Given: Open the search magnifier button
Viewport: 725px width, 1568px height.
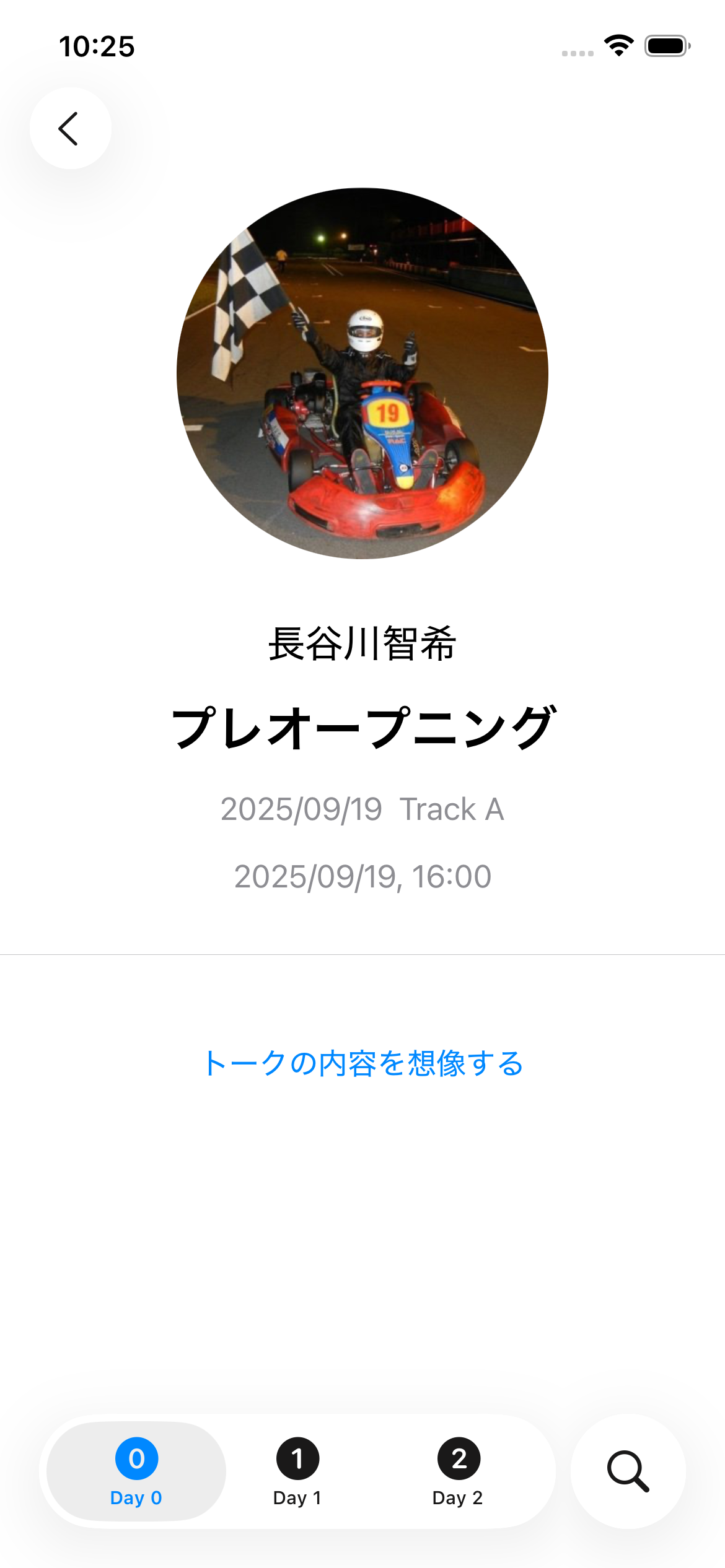Looking at the screenshot, I should pos(628,1471).
